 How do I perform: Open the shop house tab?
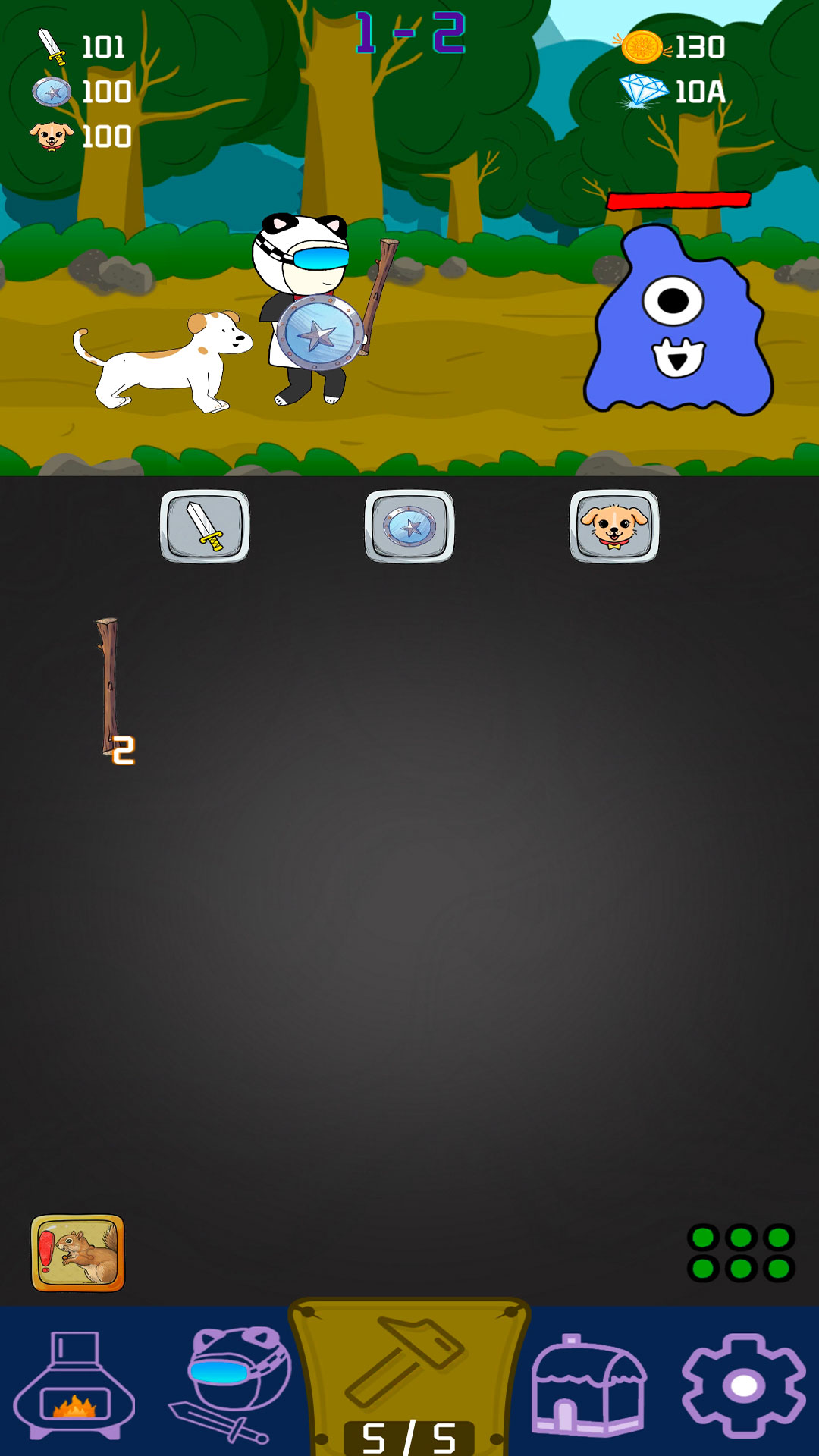588,1385
